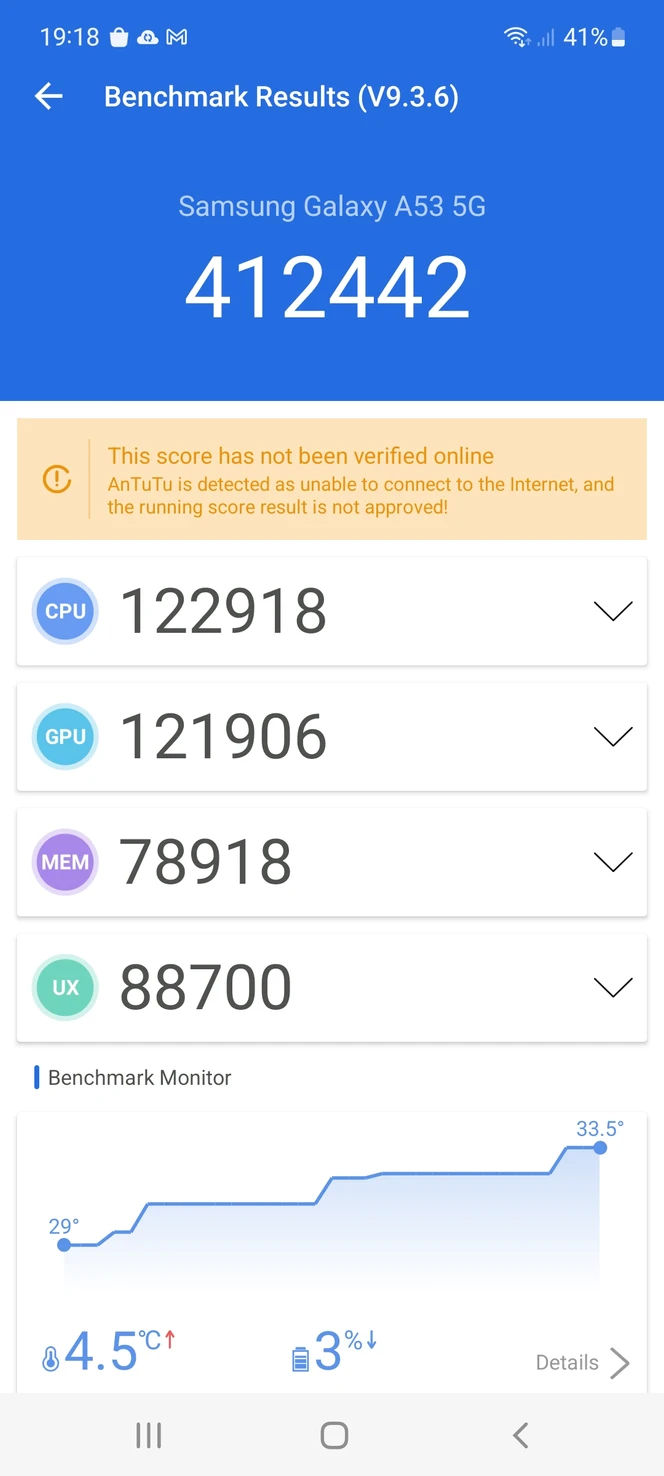Expand the MEM score section
The height and width of the screenshot is (1476, 664).
(x=613, y=862)
